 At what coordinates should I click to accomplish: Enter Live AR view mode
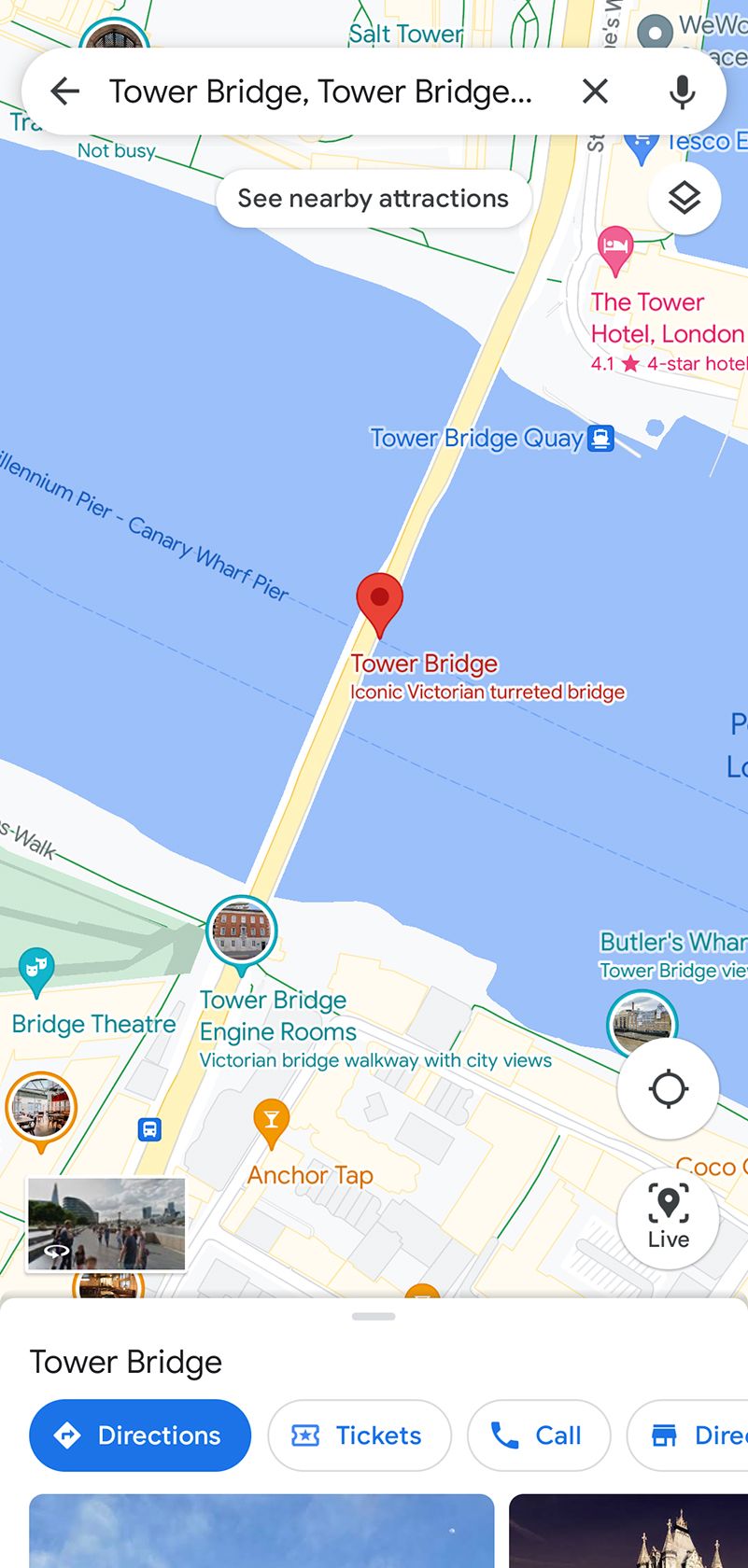[x=667, y=1218]
